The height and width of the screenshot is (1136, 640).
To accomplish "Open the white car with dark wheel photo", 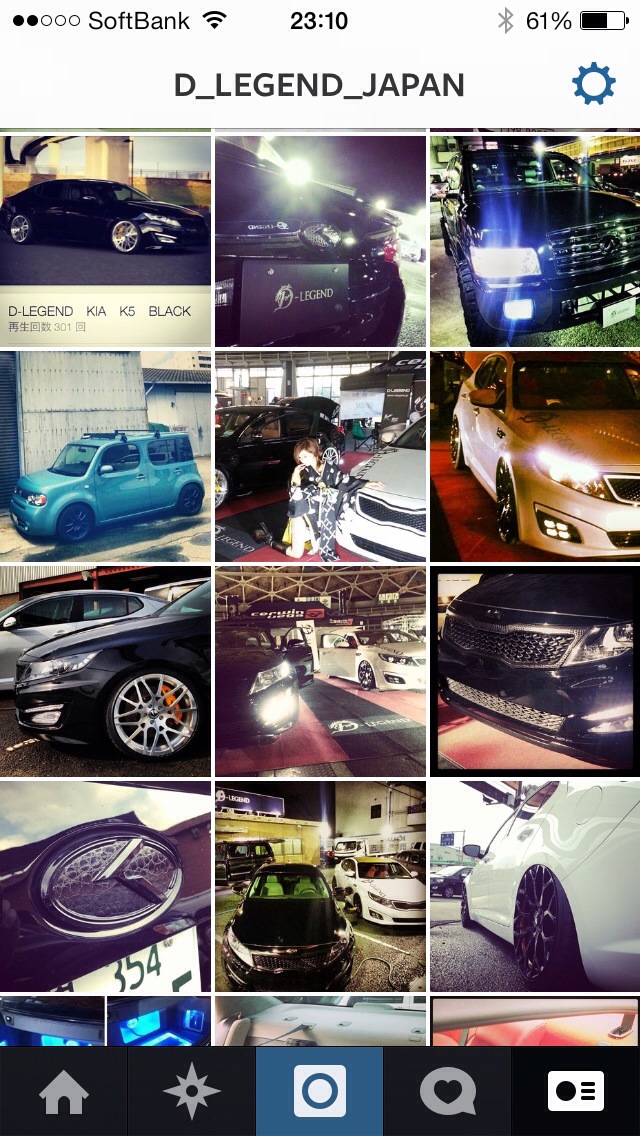I will click(535, 886).
